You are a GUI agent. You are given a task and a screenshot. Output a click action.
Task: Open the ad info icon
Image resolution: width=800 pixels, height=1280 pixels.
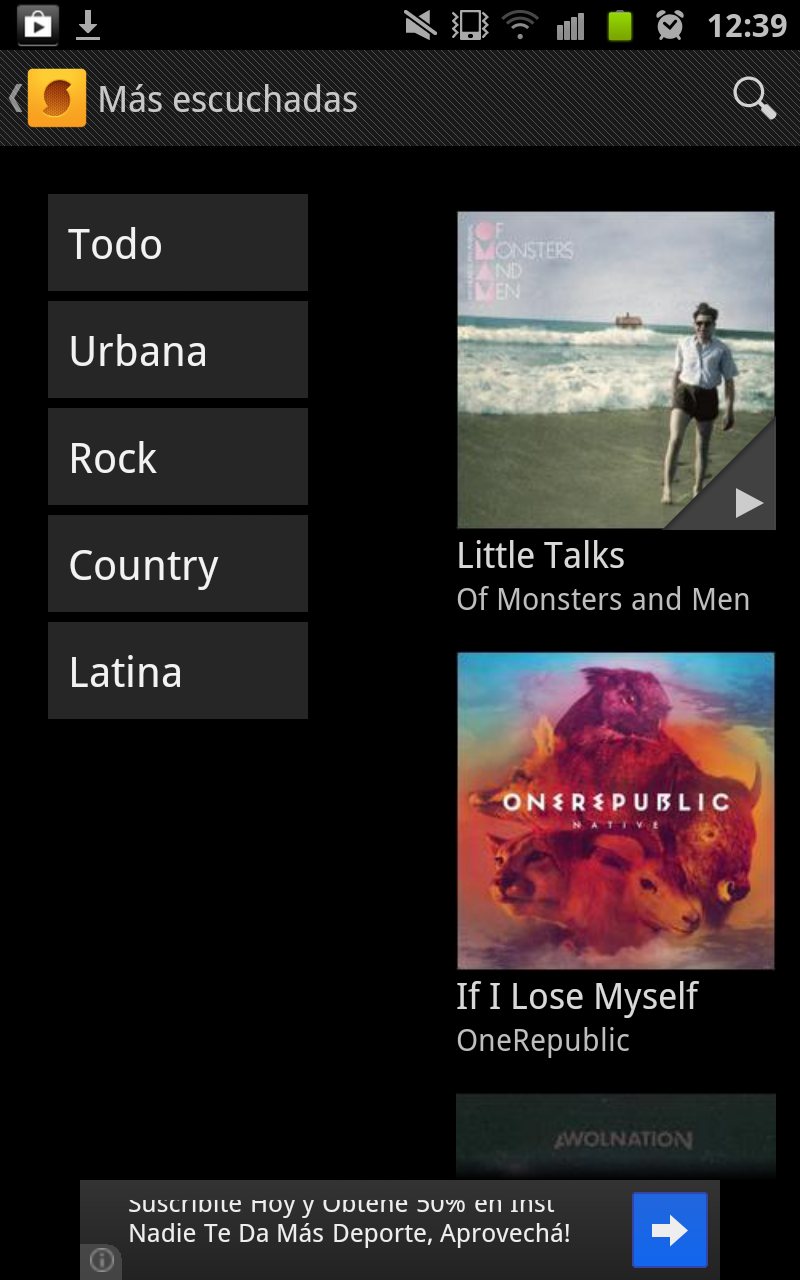coord(101,1261)
